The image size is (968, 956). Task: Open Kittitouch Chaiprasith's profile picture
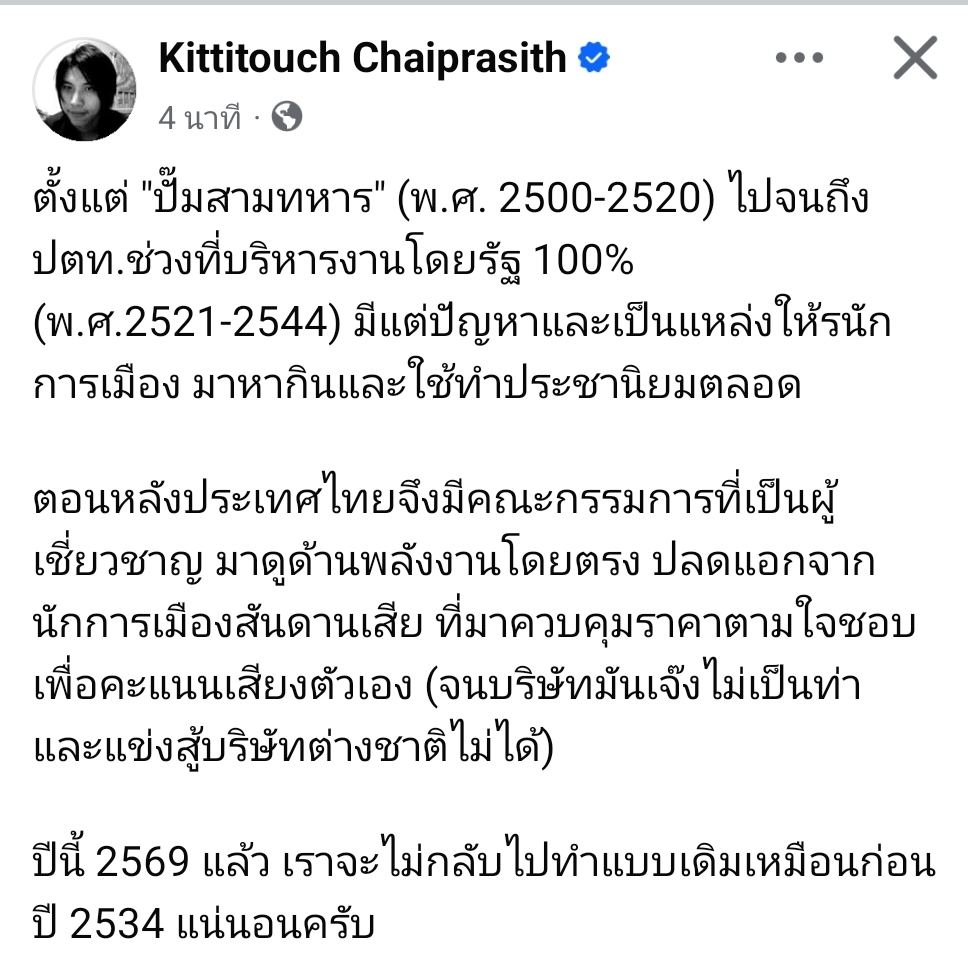[82, 92]
